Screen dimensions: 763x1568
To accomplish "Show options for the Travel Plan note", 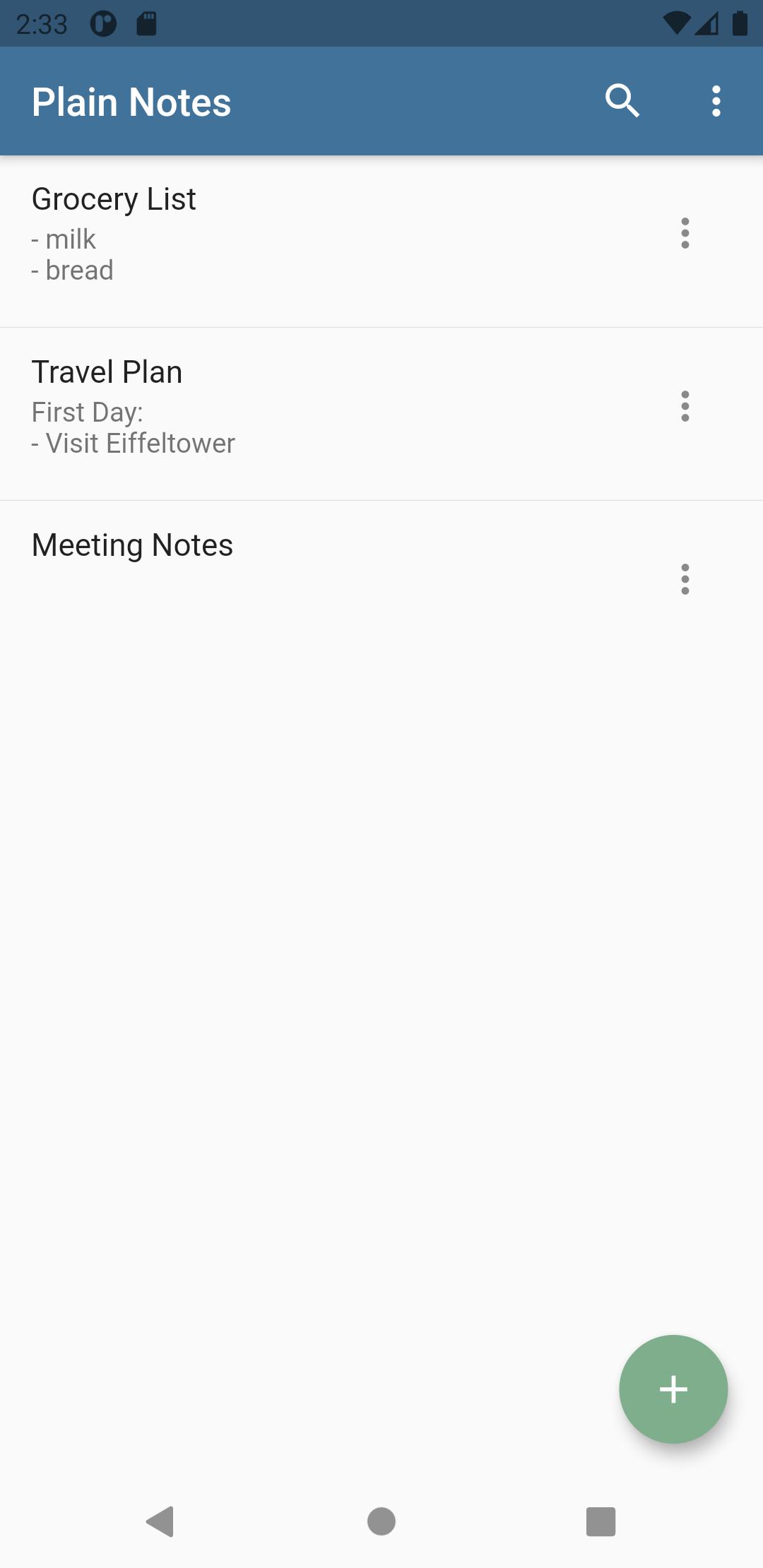I will point(685,406).
